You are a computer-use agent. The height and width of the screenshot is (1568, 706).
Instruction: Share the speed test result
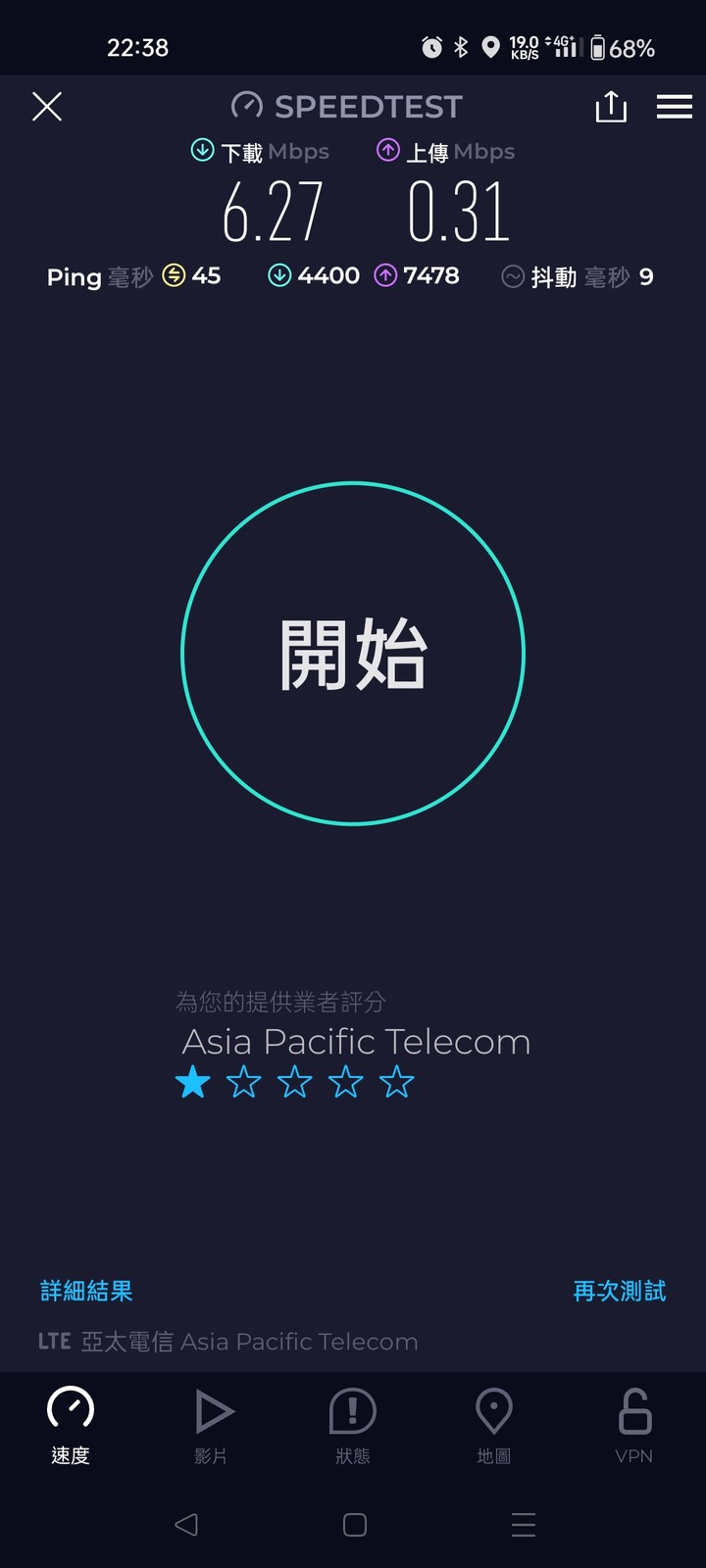point(611,107)
